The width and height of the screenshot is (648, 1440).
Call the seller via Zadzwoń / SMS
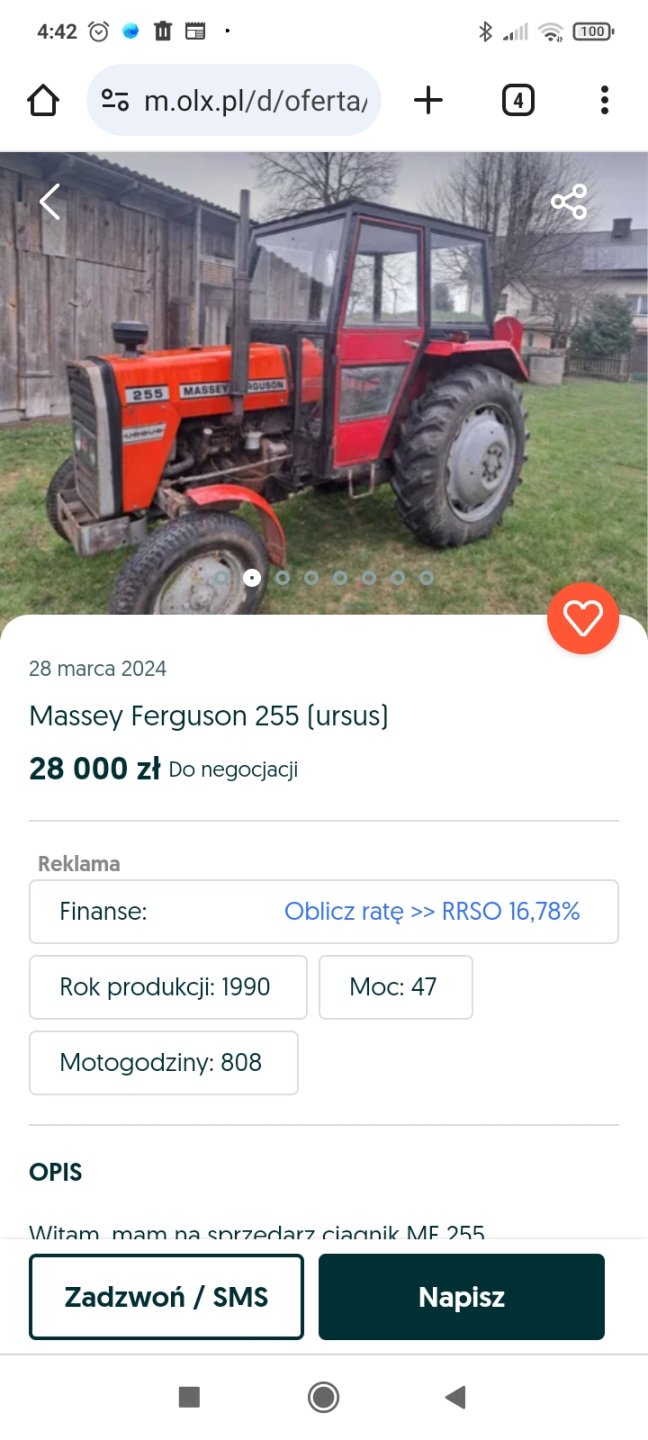pos(166,1297)
